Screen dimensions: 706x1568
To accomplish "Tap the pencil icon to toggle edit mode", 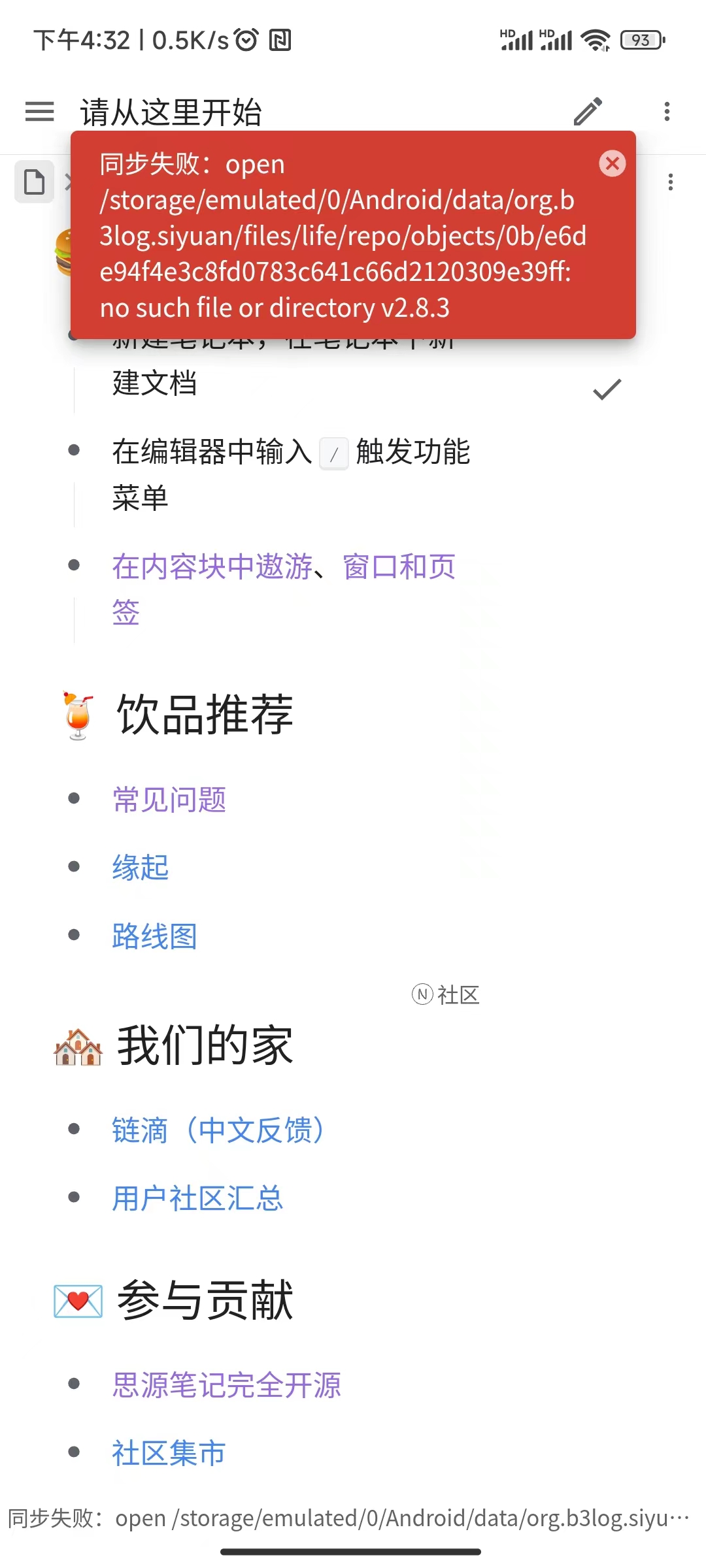I will [587, 110].
